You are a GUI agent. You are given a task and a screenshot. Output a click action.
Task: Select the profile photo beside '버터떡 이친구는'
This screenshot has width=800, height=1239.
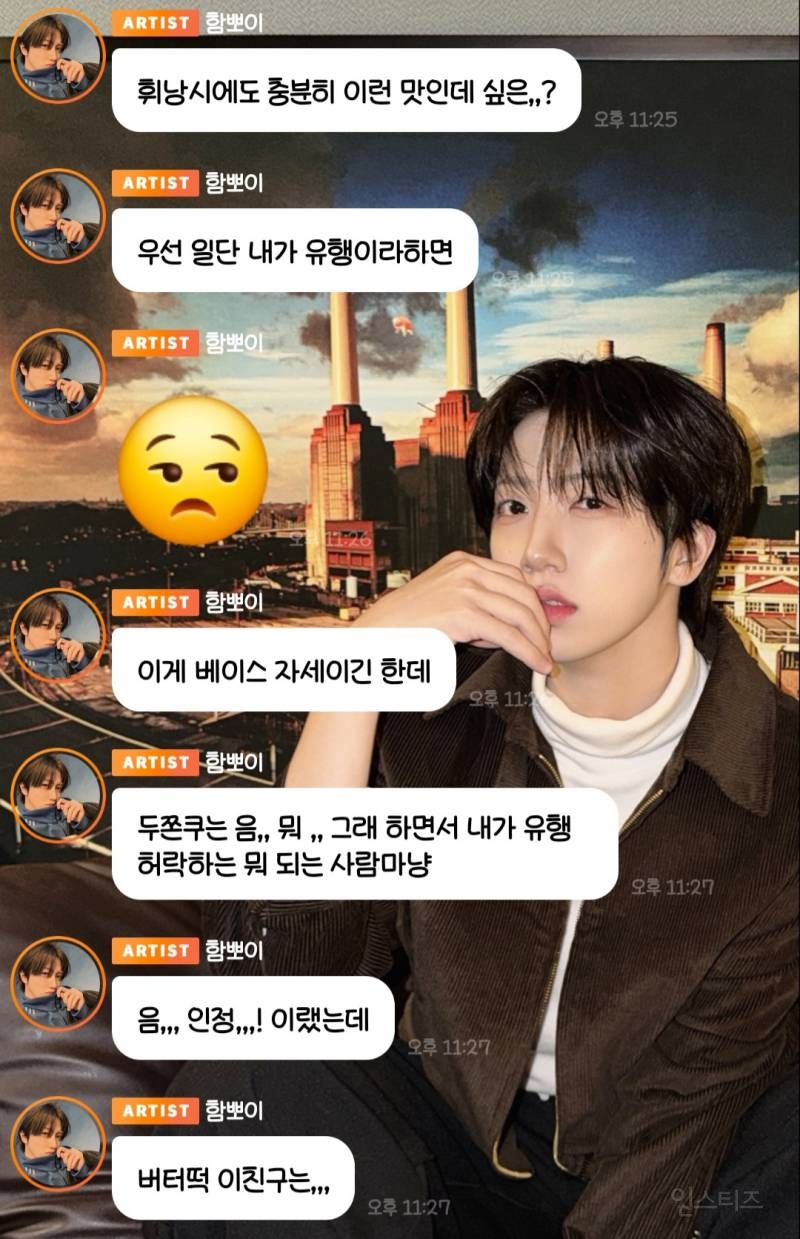[57, 1144]
